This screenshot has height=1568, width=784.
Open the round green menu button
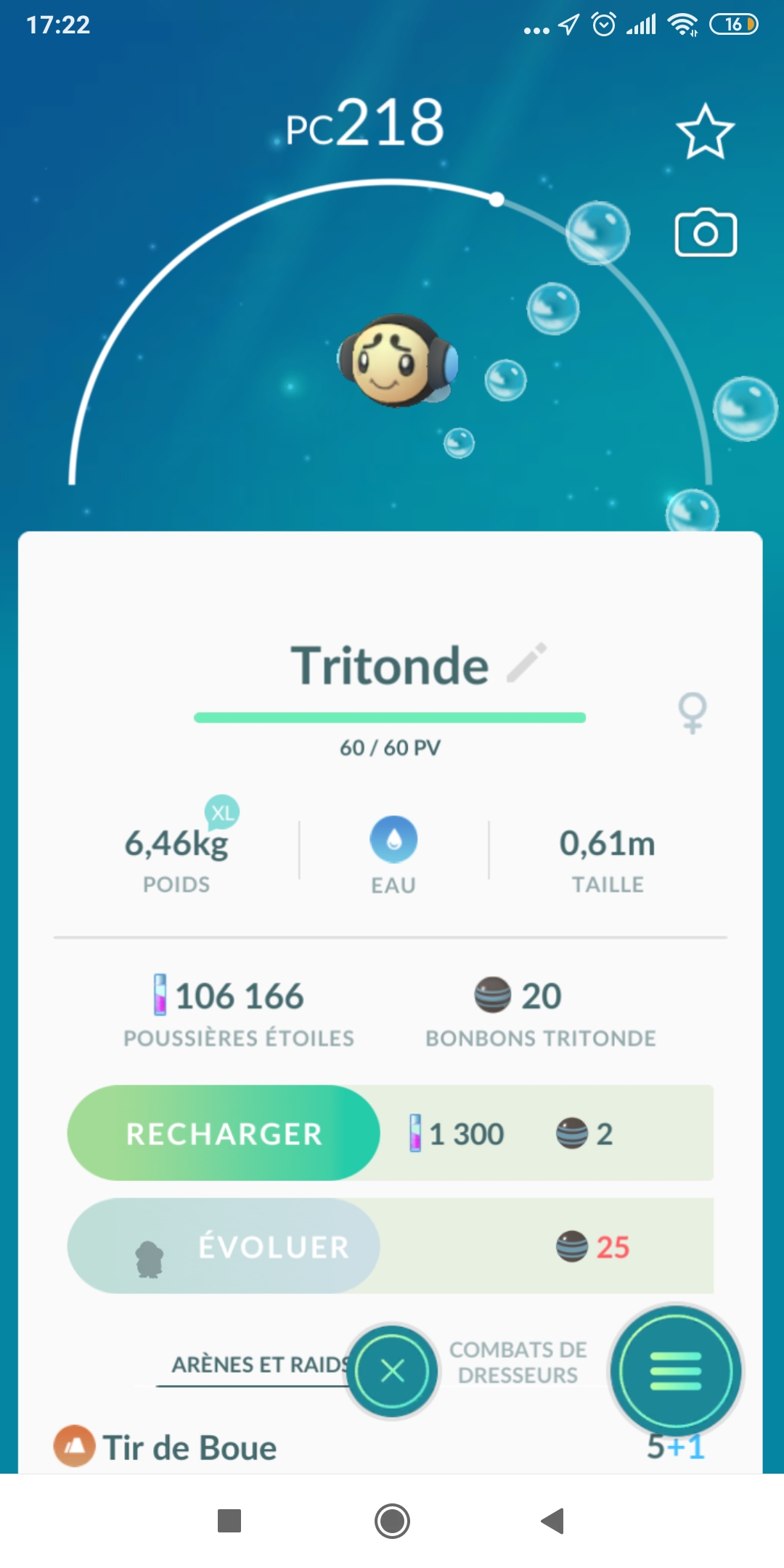point(676,1371)
